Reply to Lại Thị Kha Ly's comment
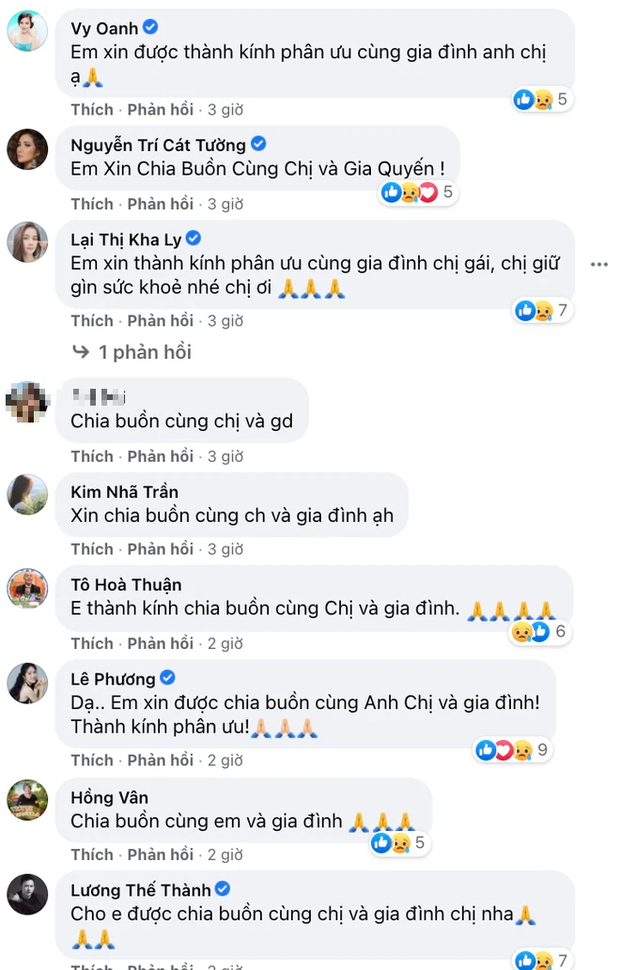The height and width of the screenshot is (970, 620). click(x=160, y=321)
